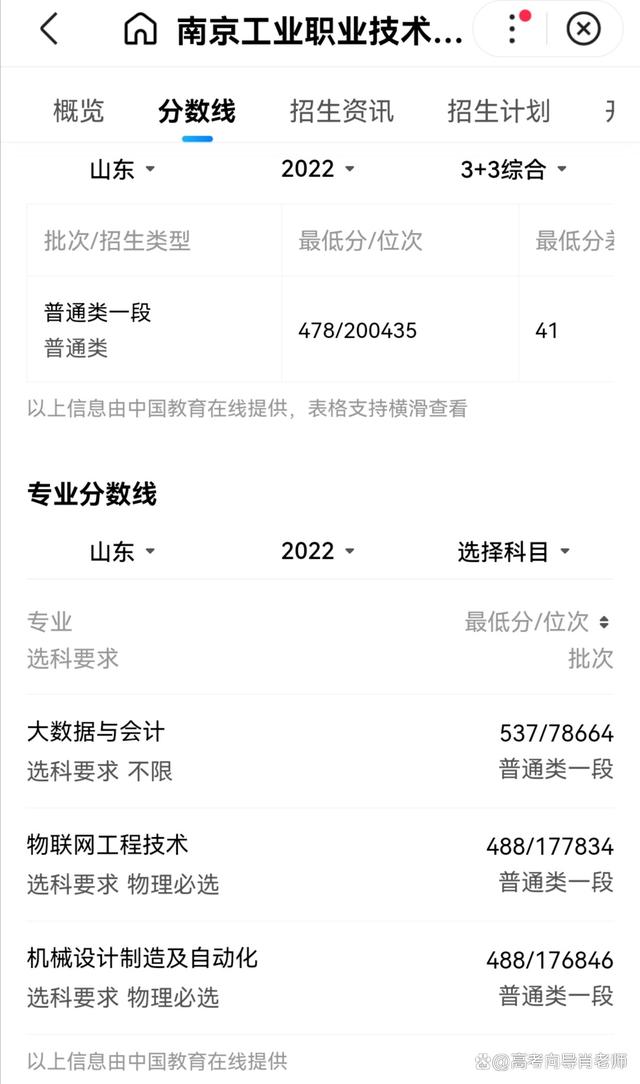Tap the home icon in the header
Viewport: 640px width, 1084px height.
click(140, 29)
